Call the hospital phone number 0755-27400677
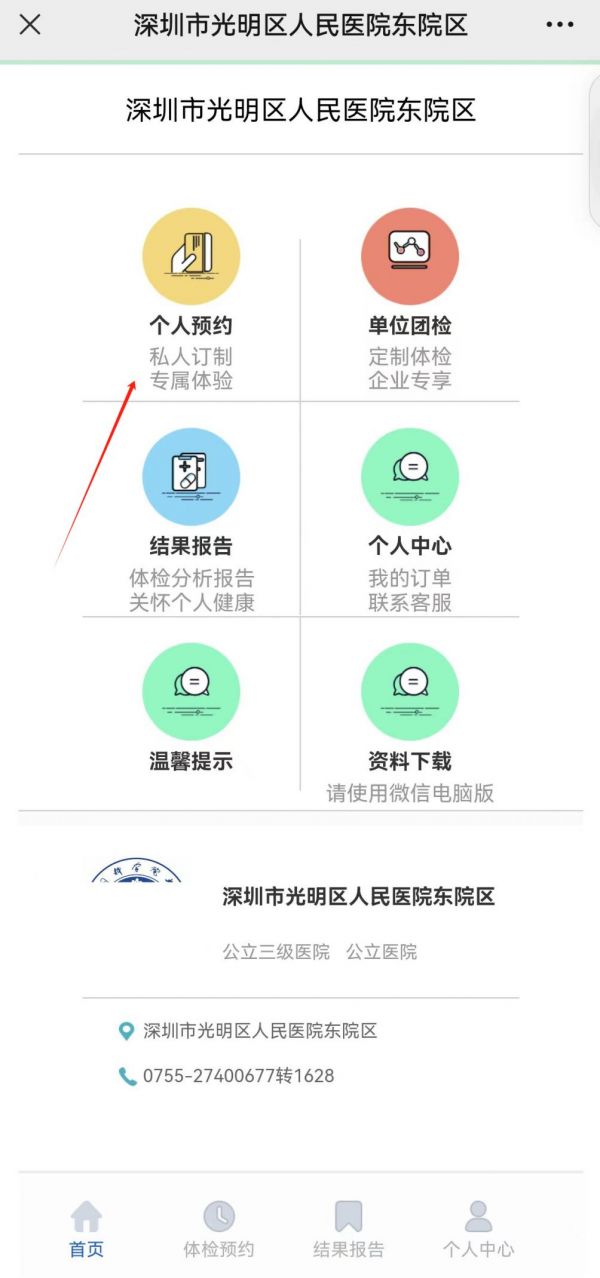 226,1076
